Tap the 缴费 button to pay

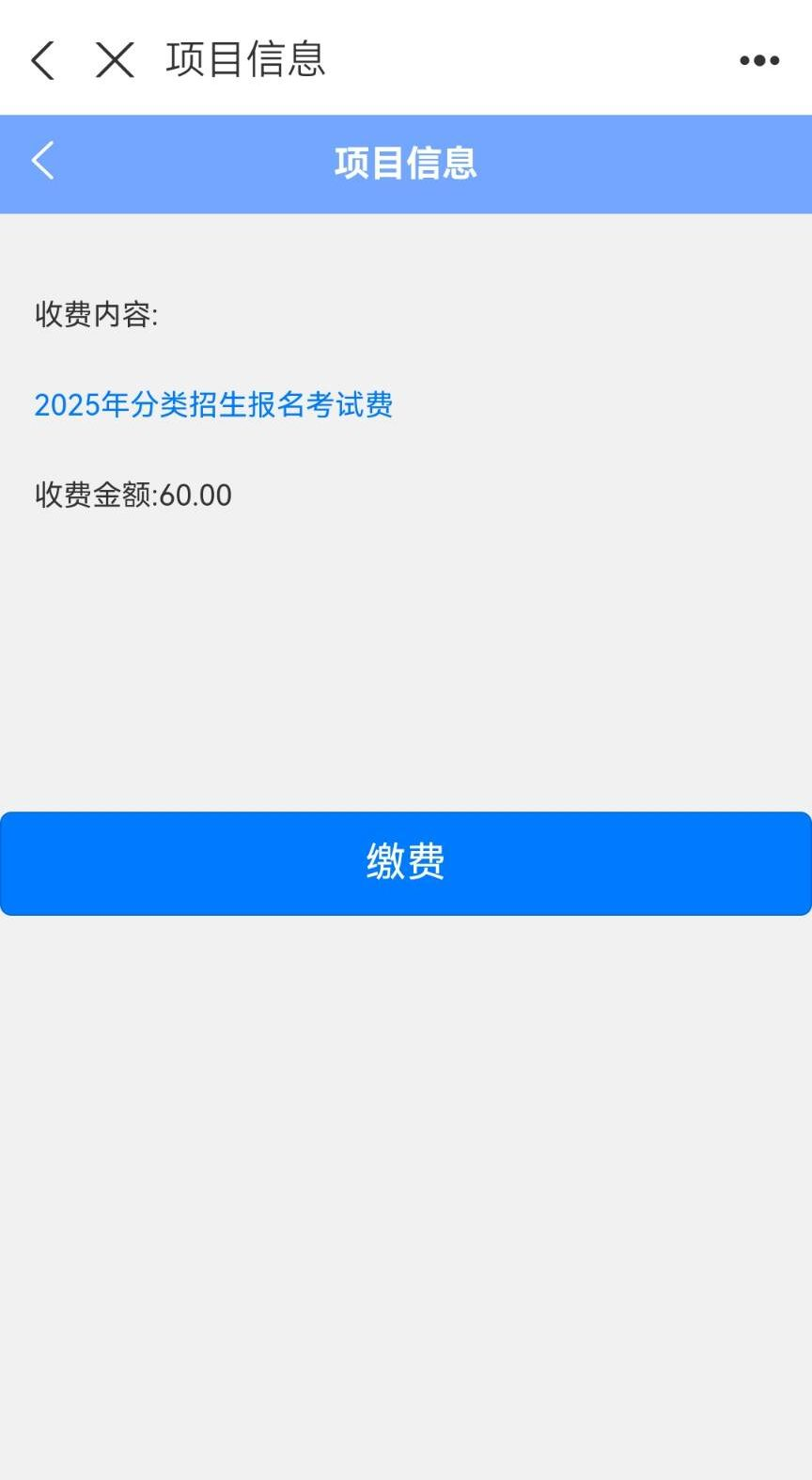coord(406,862)
